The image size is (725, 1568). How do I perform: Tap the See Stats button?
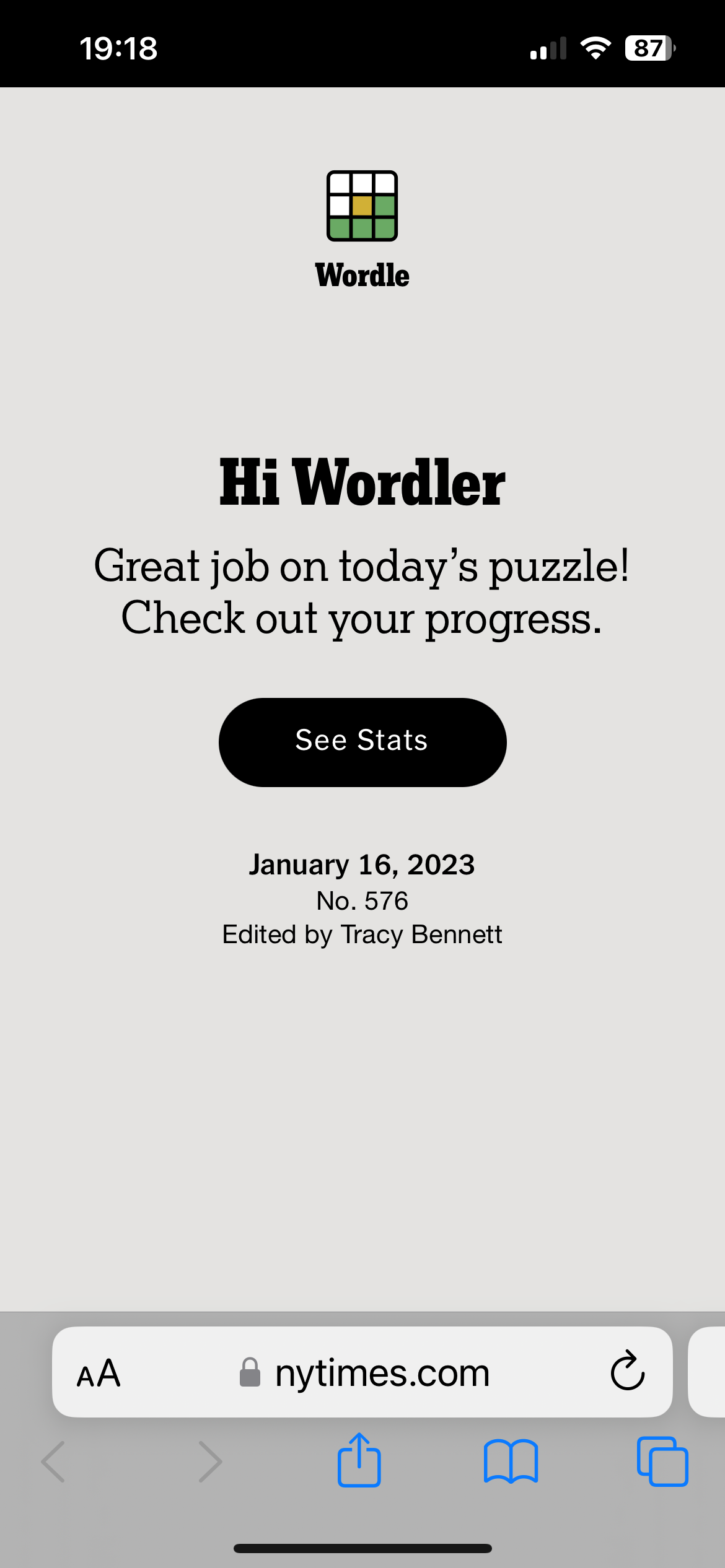click(x=362, y=742)
